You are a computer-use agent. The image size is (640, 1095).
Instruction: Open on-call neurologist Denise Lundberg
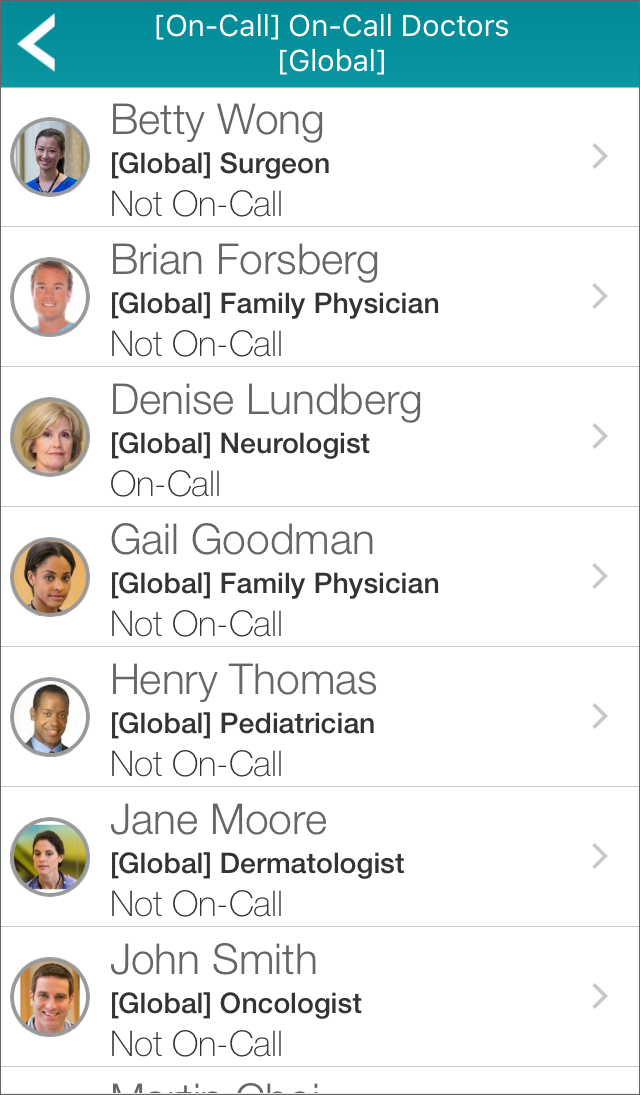(x=320, y=436)
